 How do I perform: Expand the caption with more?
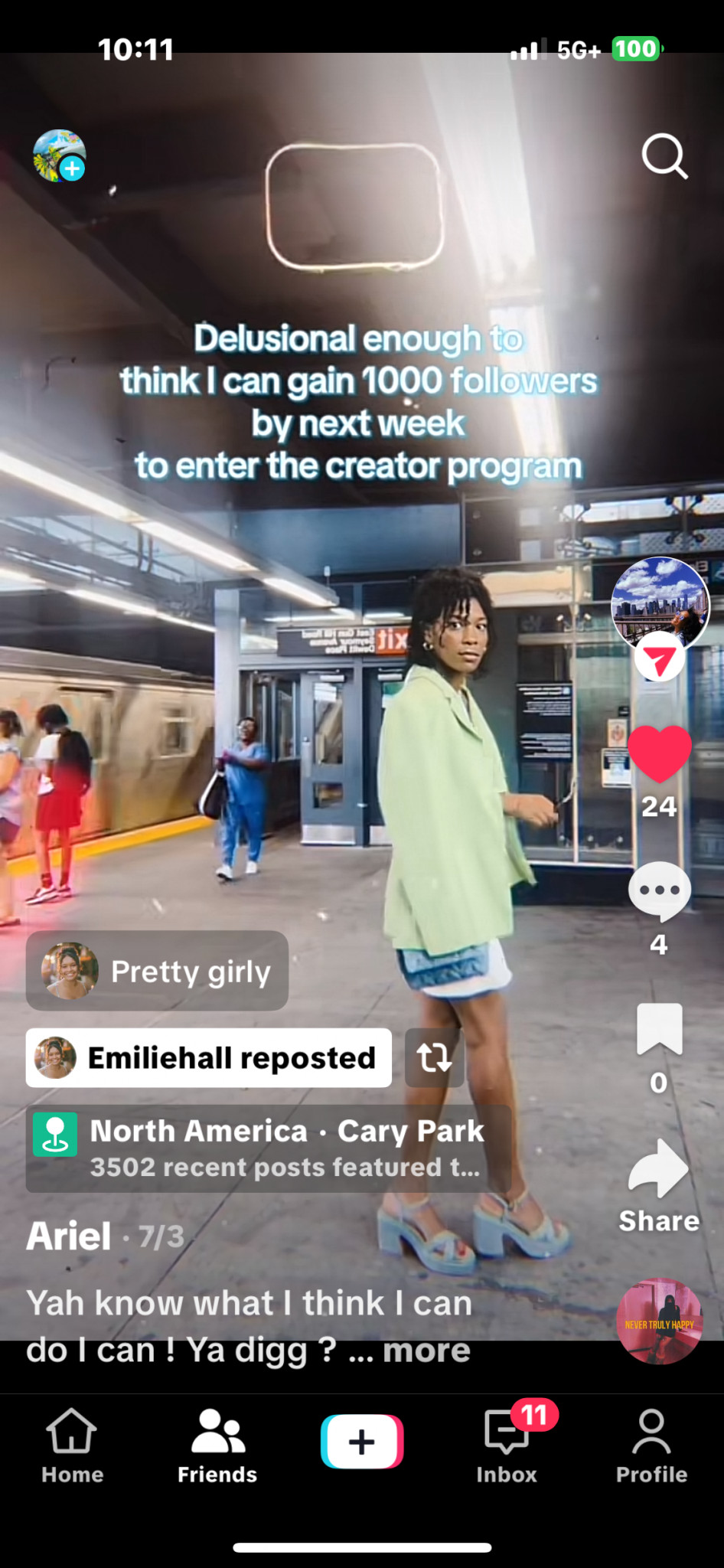click(x=426, y=1351)
